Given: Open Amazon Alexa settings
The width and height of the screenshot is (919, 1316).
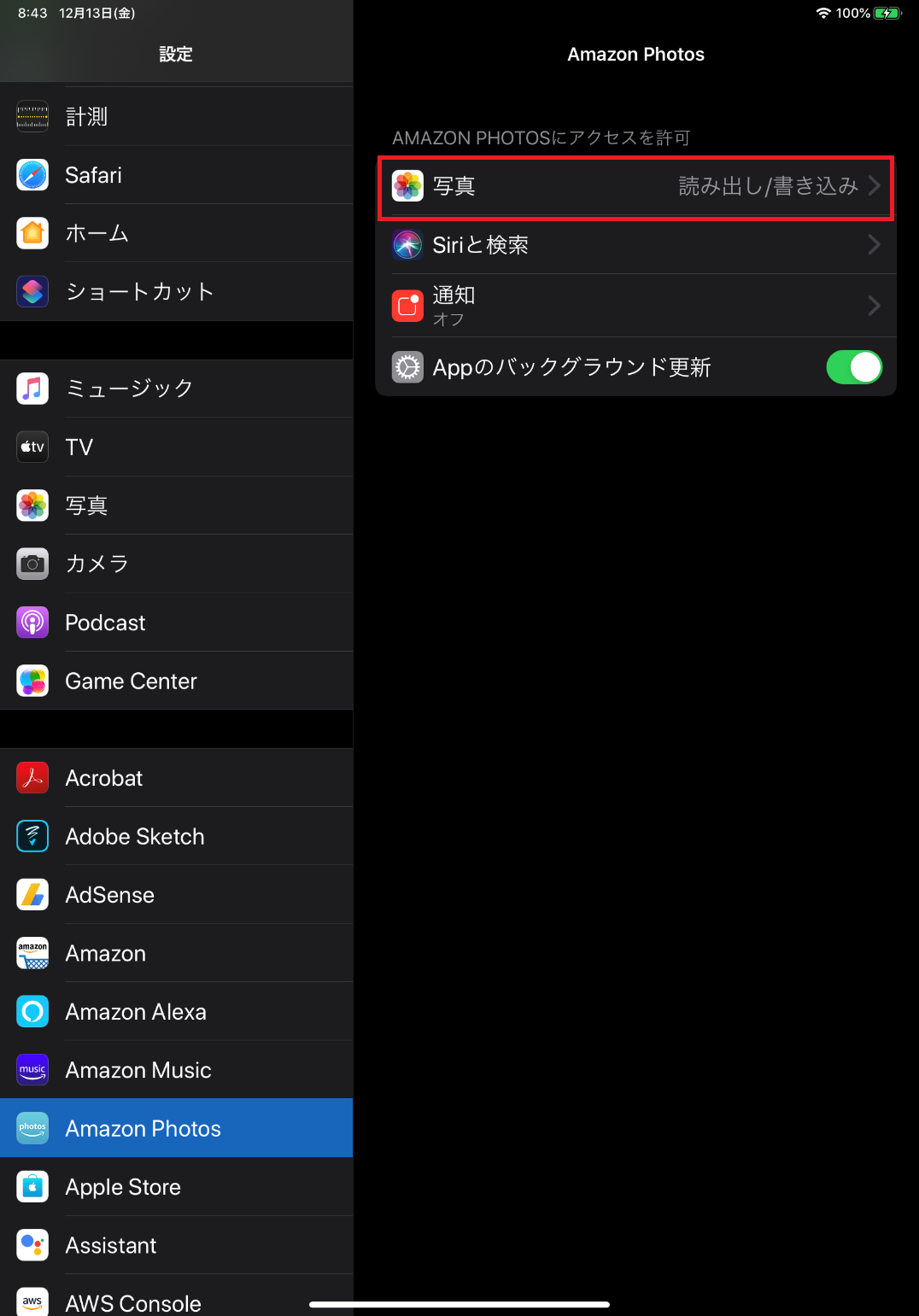Looking at the screenshot, I should click(x=176, y=1012).
